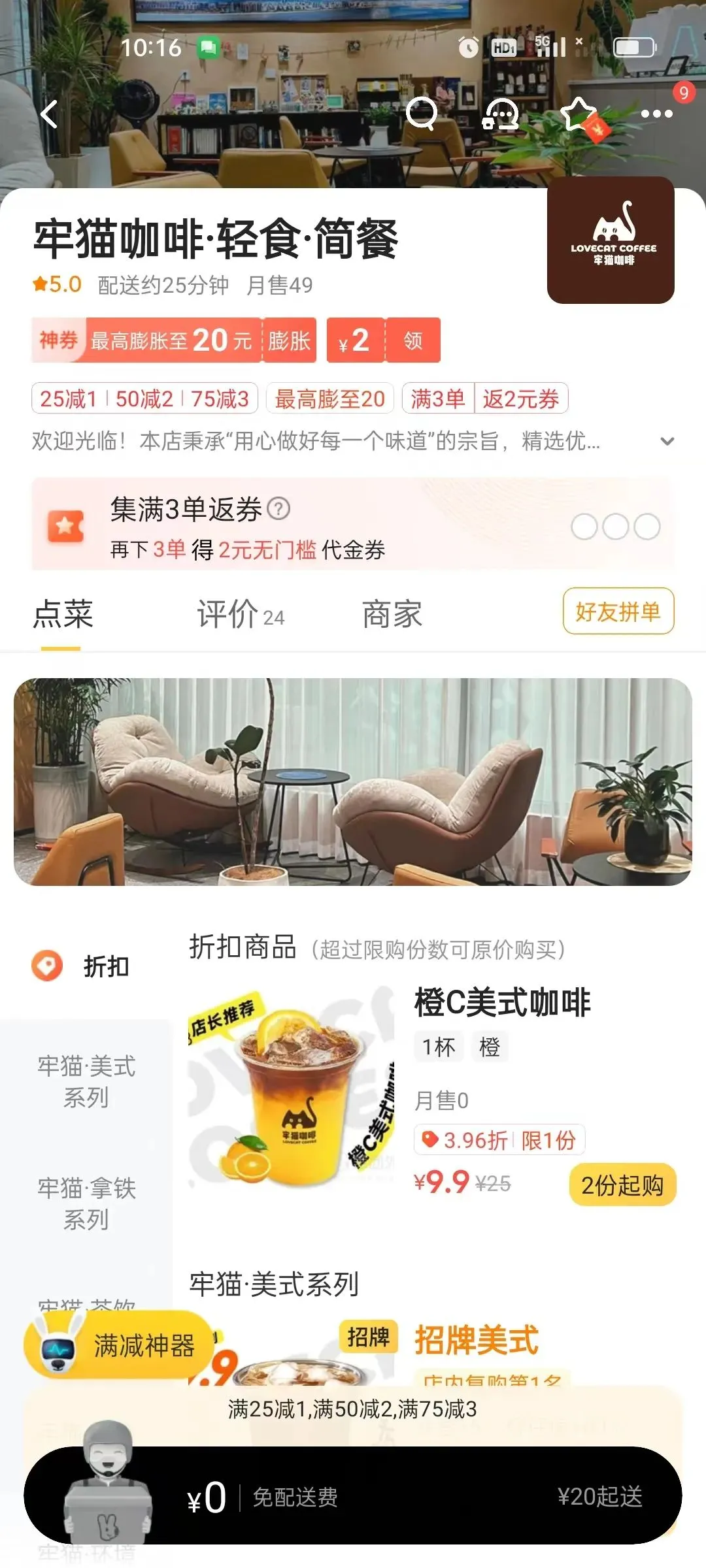Open the 集满3单返券 reward banner

click(x=353, y=525)
